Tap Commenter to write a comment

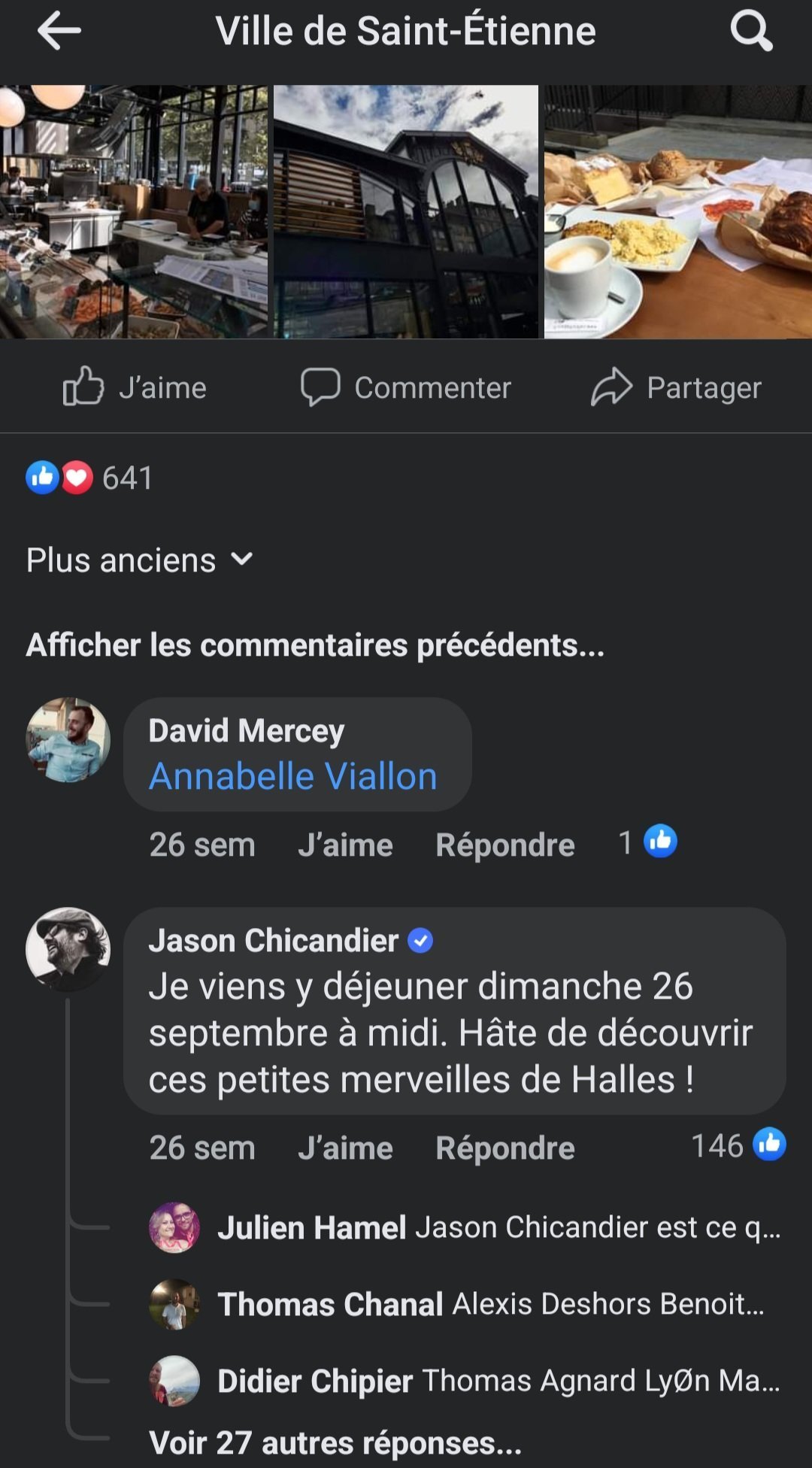tap(406, 388)
